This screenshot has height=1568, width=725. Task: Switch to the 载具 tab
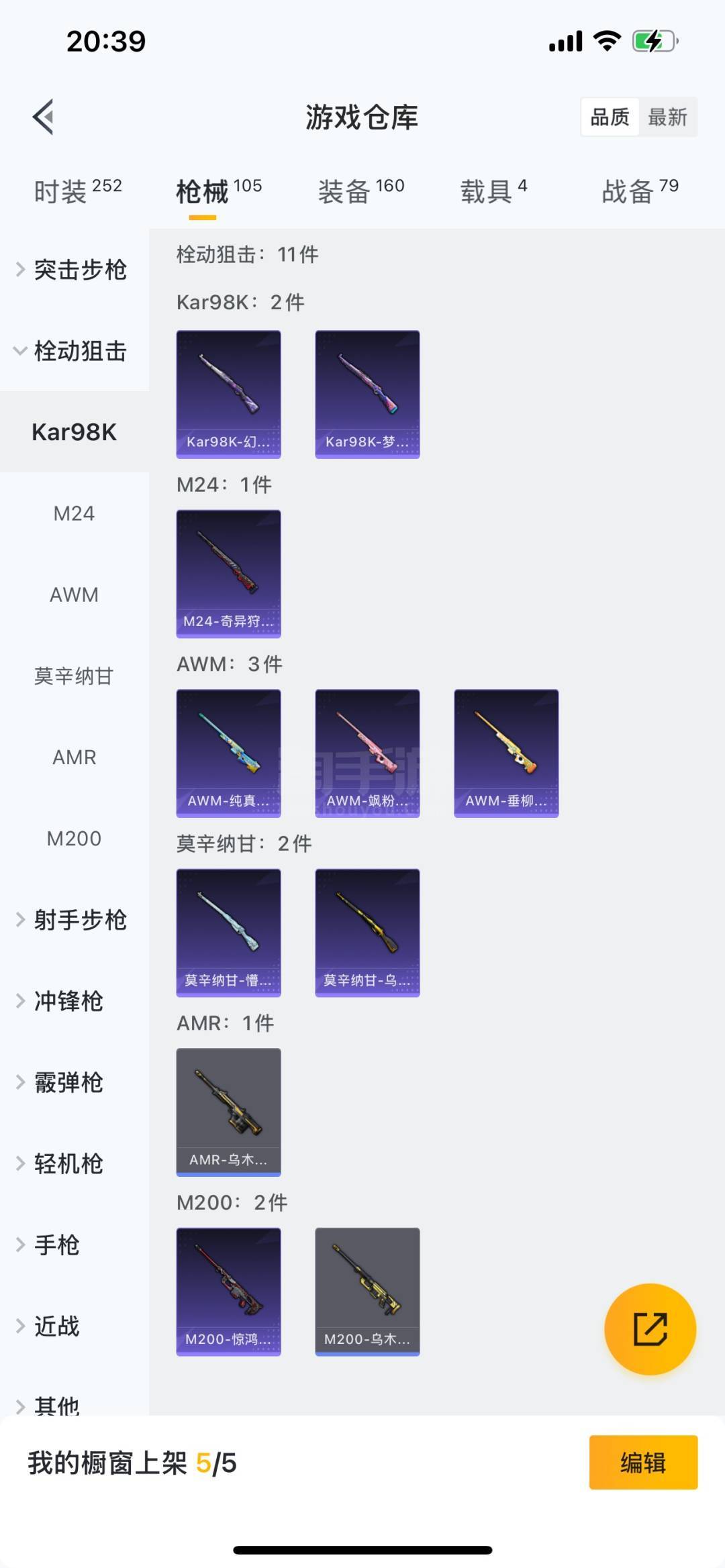pyautogui.click(x=493, y=191)
